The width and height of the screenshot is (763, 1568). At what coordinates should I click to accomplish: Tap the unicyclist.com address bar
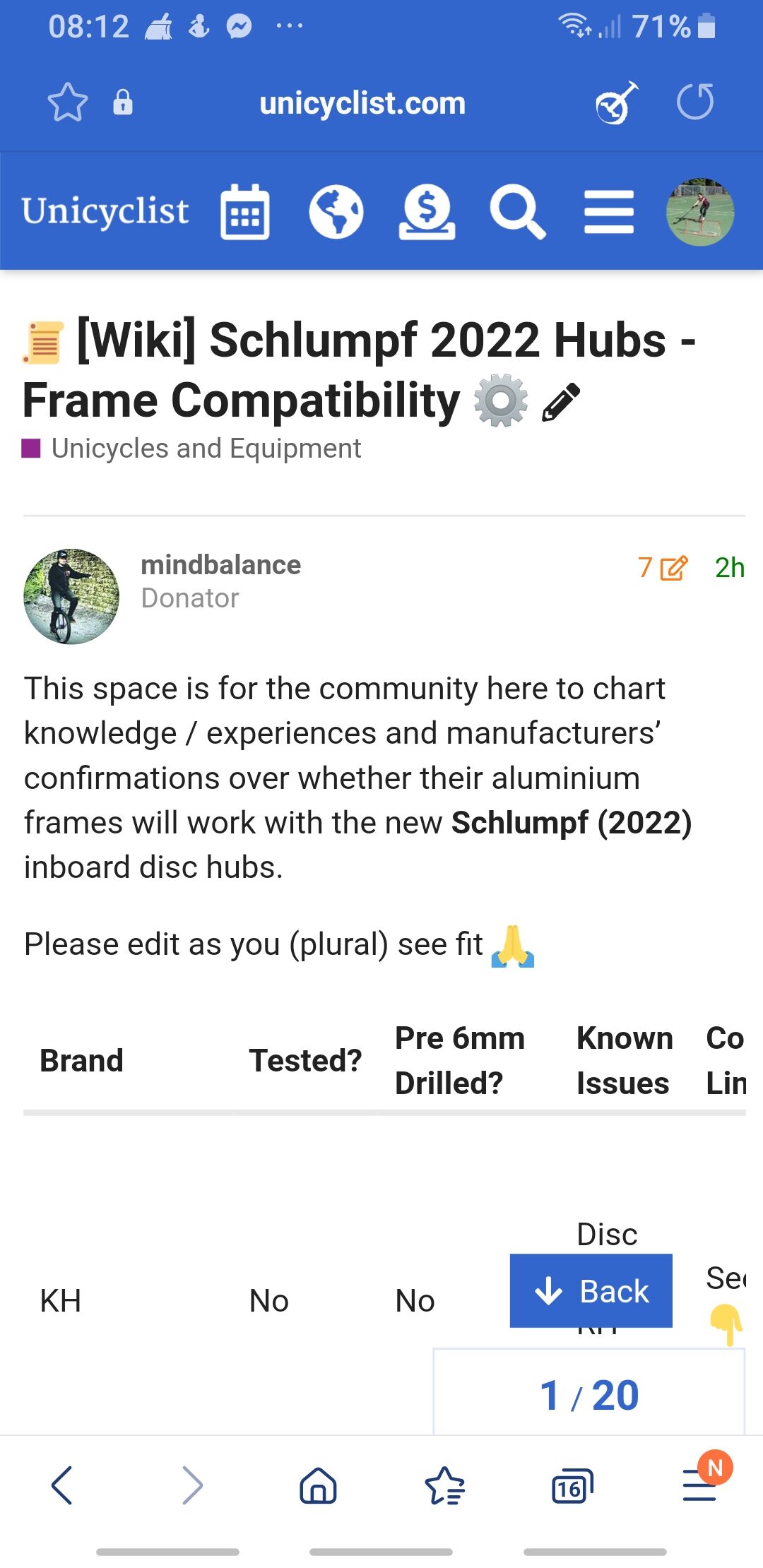pos(362,103)
